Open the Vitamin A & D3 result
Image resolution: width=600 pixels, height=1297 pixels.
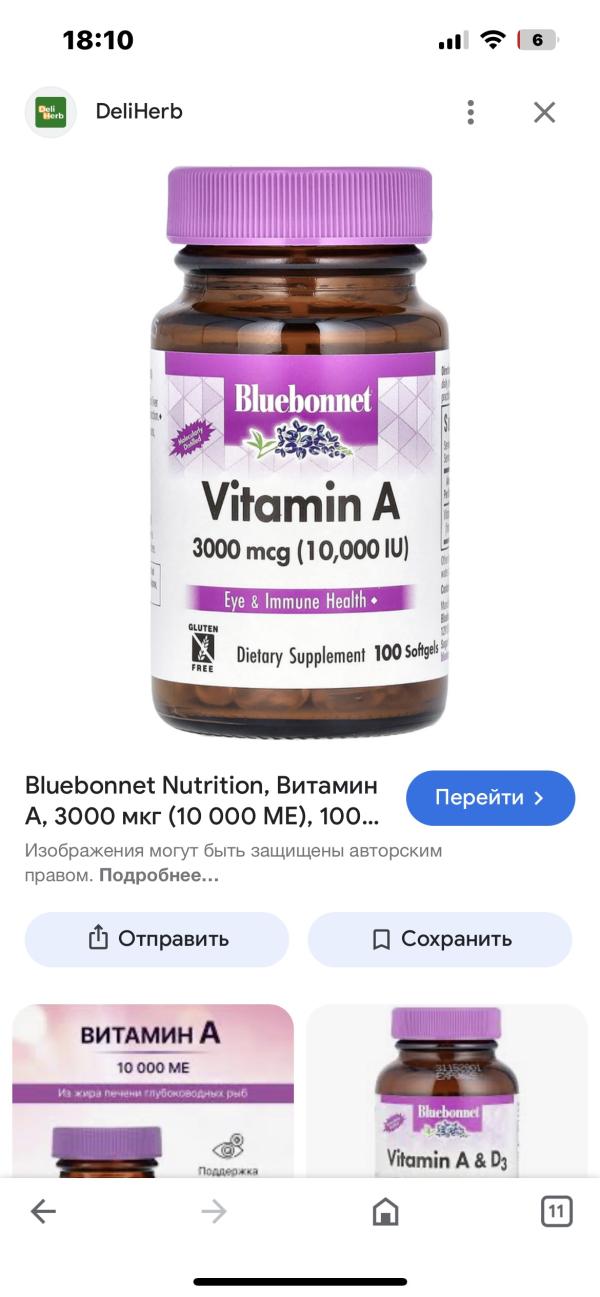point(446,1090)
